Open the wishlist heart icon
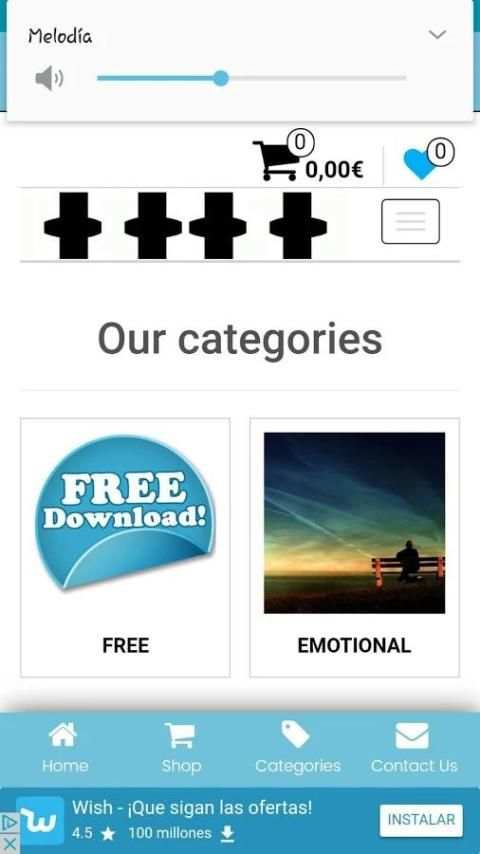This screenshot has width=480, height=854. coord(428,159)
